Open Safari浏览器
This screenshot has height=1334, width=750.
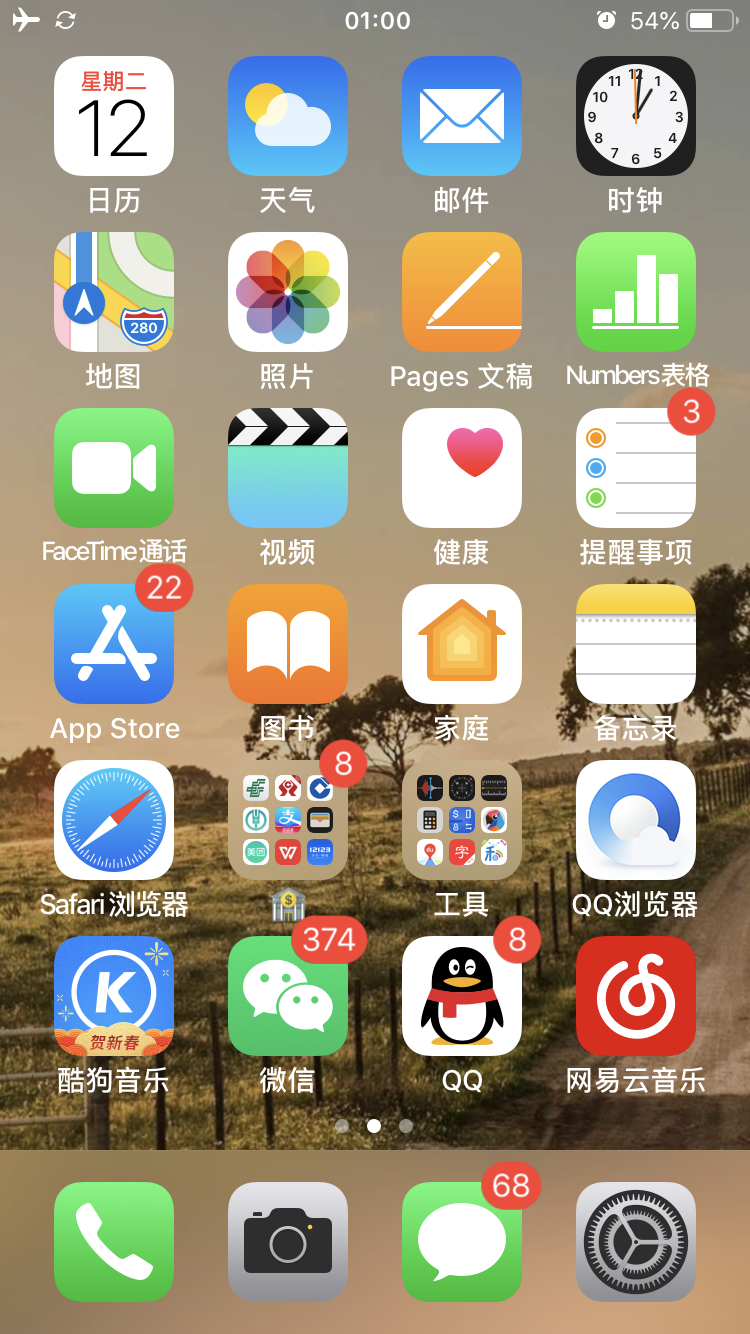[x=113, y=820]
